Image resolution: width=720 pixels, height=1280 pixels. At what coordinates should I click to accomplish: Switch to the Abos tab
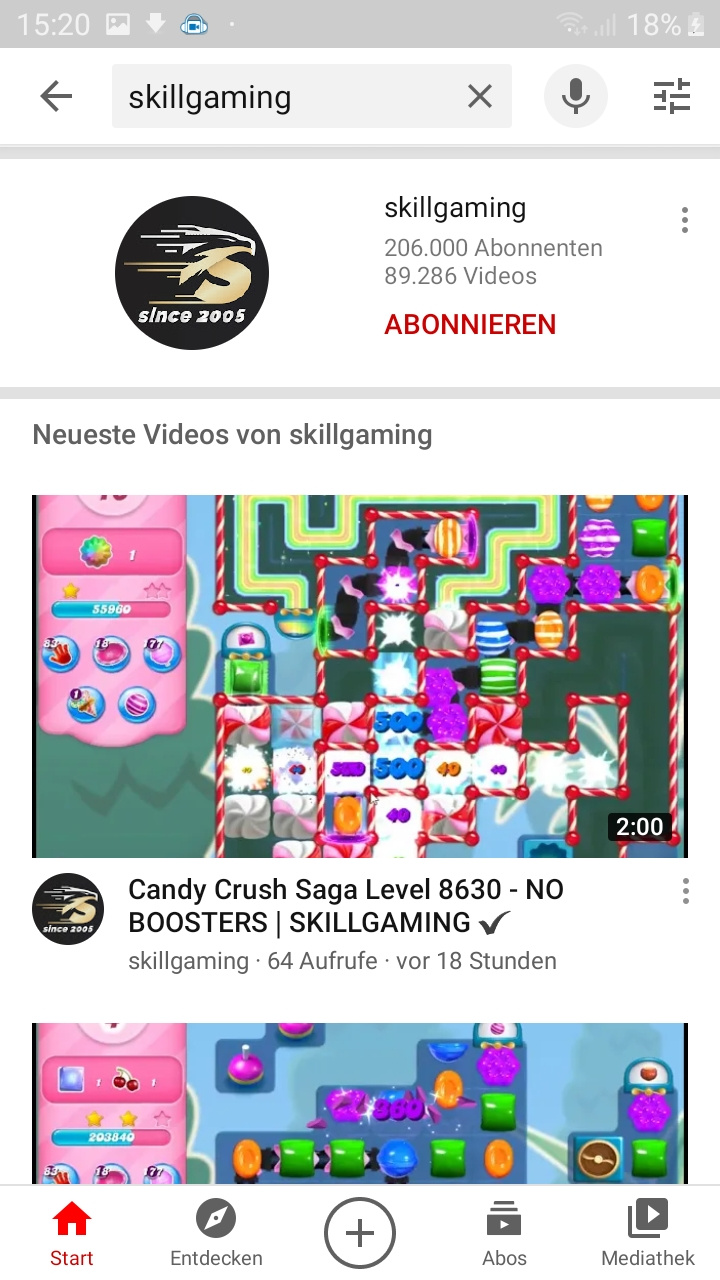pos(504,1234)
